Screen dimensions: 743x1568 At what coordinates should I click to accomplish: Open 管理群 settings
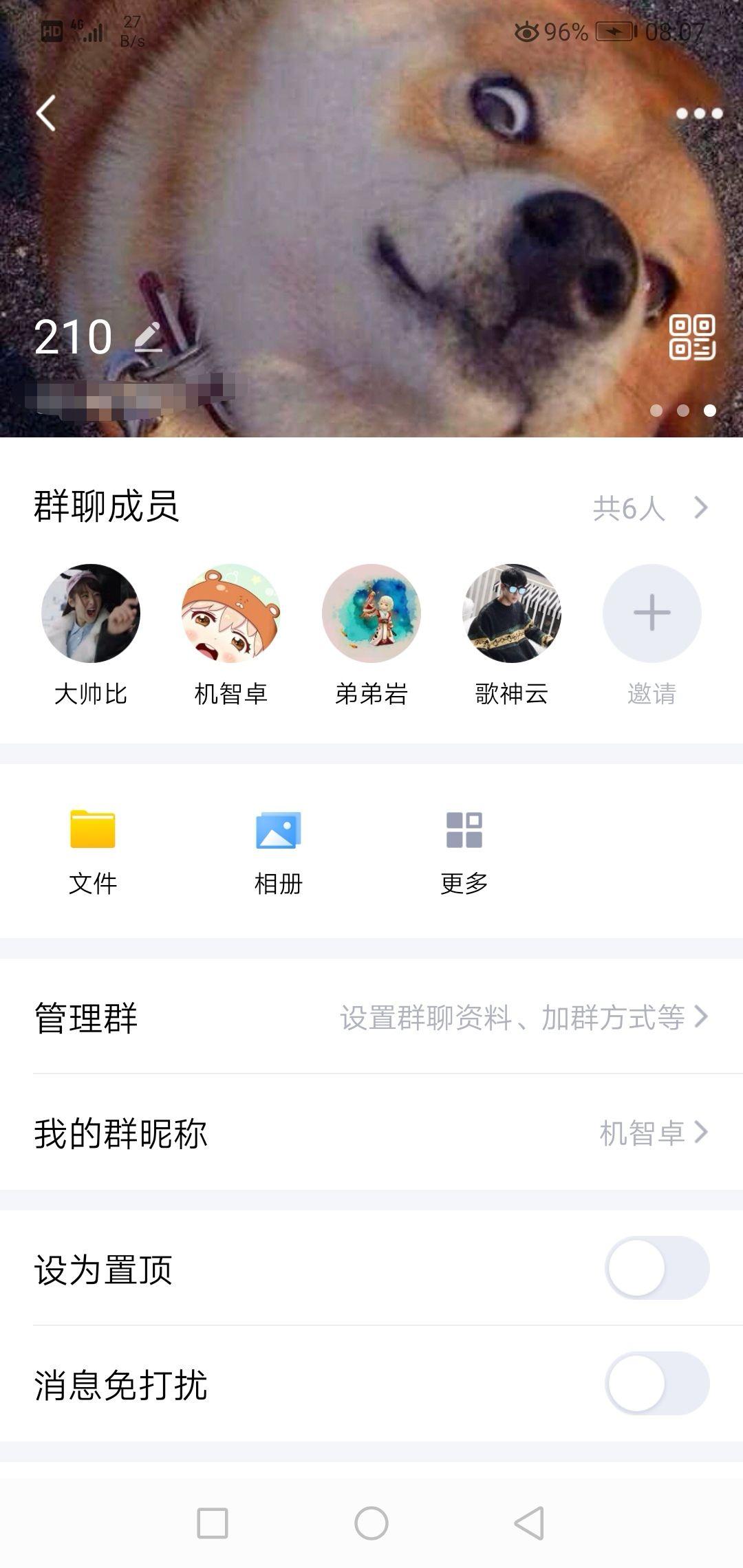371,1017
